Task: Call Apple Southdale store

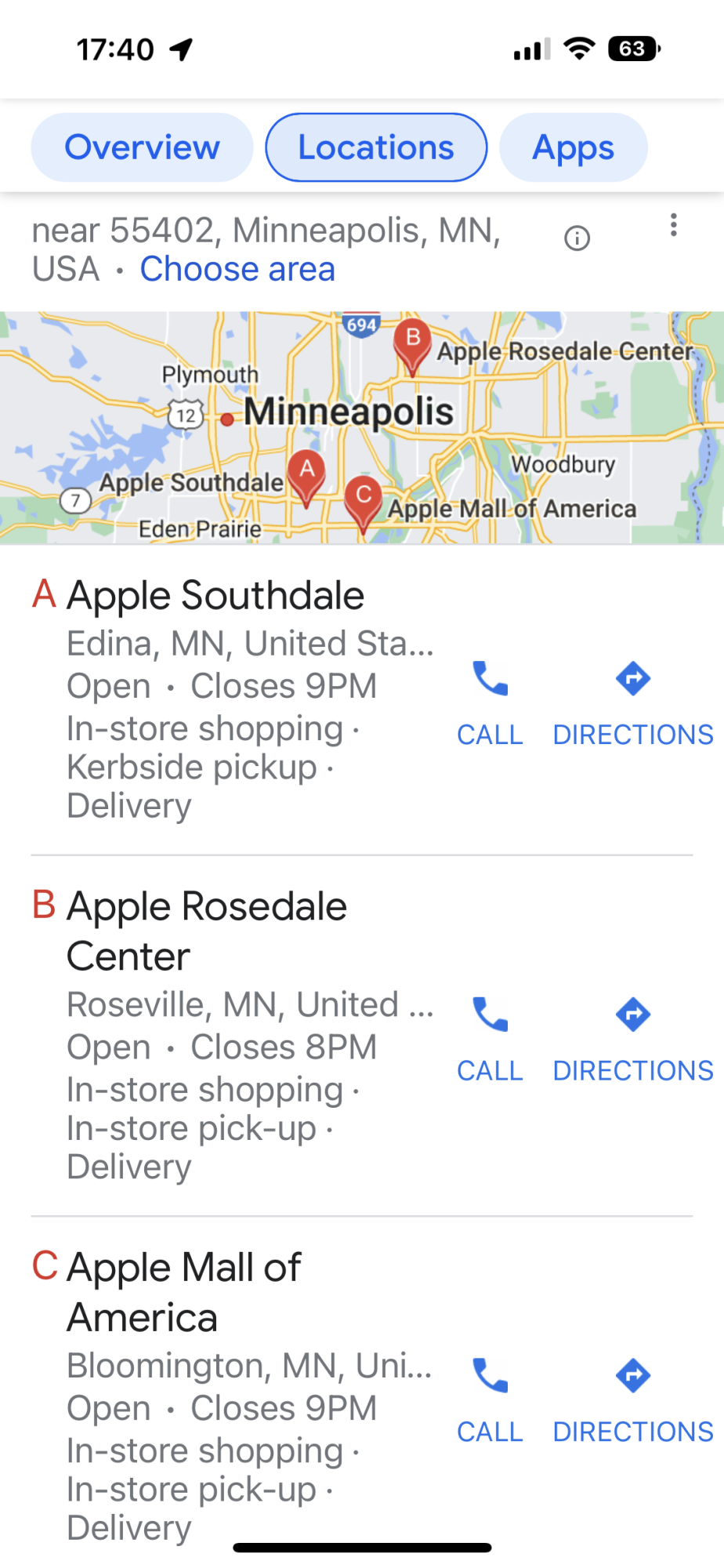Action: pos(490,699)
